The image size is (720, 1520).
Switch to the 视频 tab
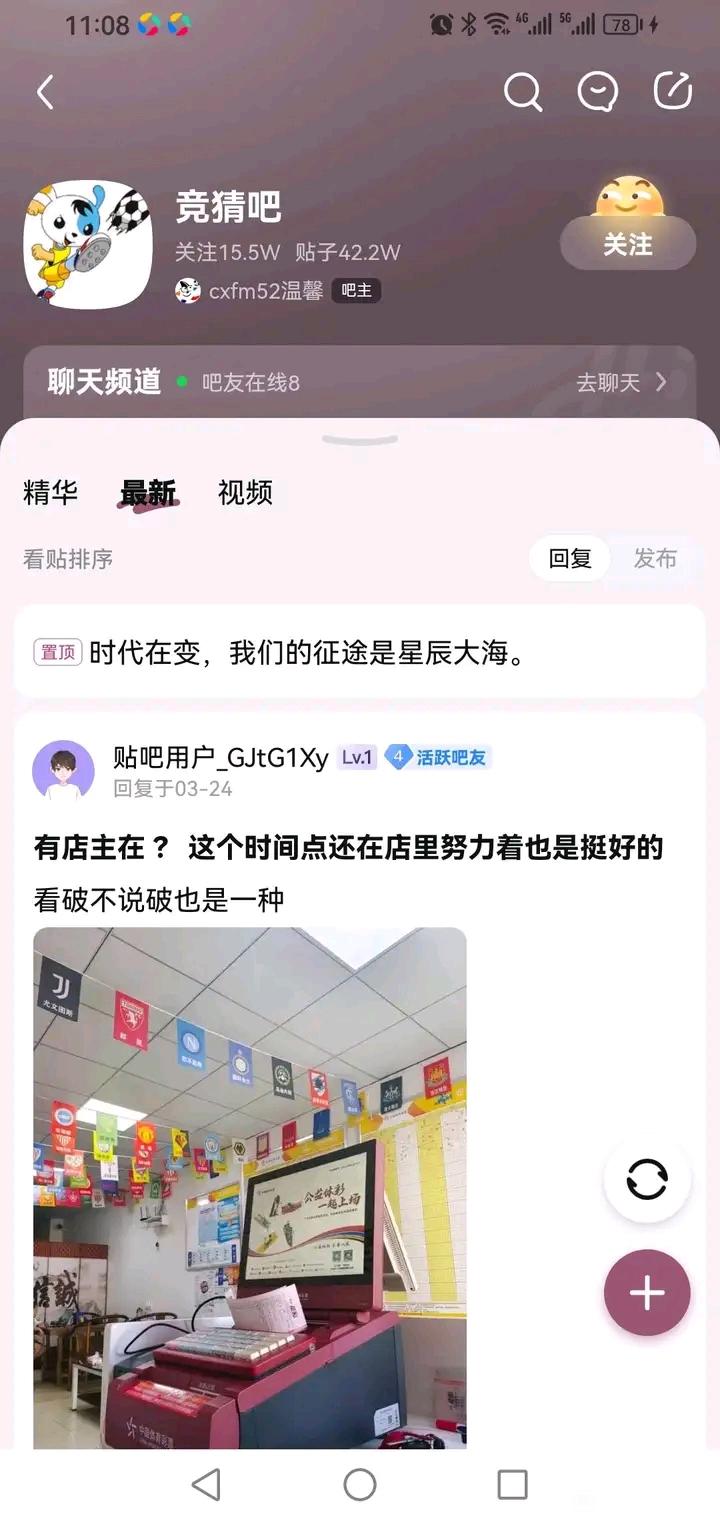click(245, 492)
